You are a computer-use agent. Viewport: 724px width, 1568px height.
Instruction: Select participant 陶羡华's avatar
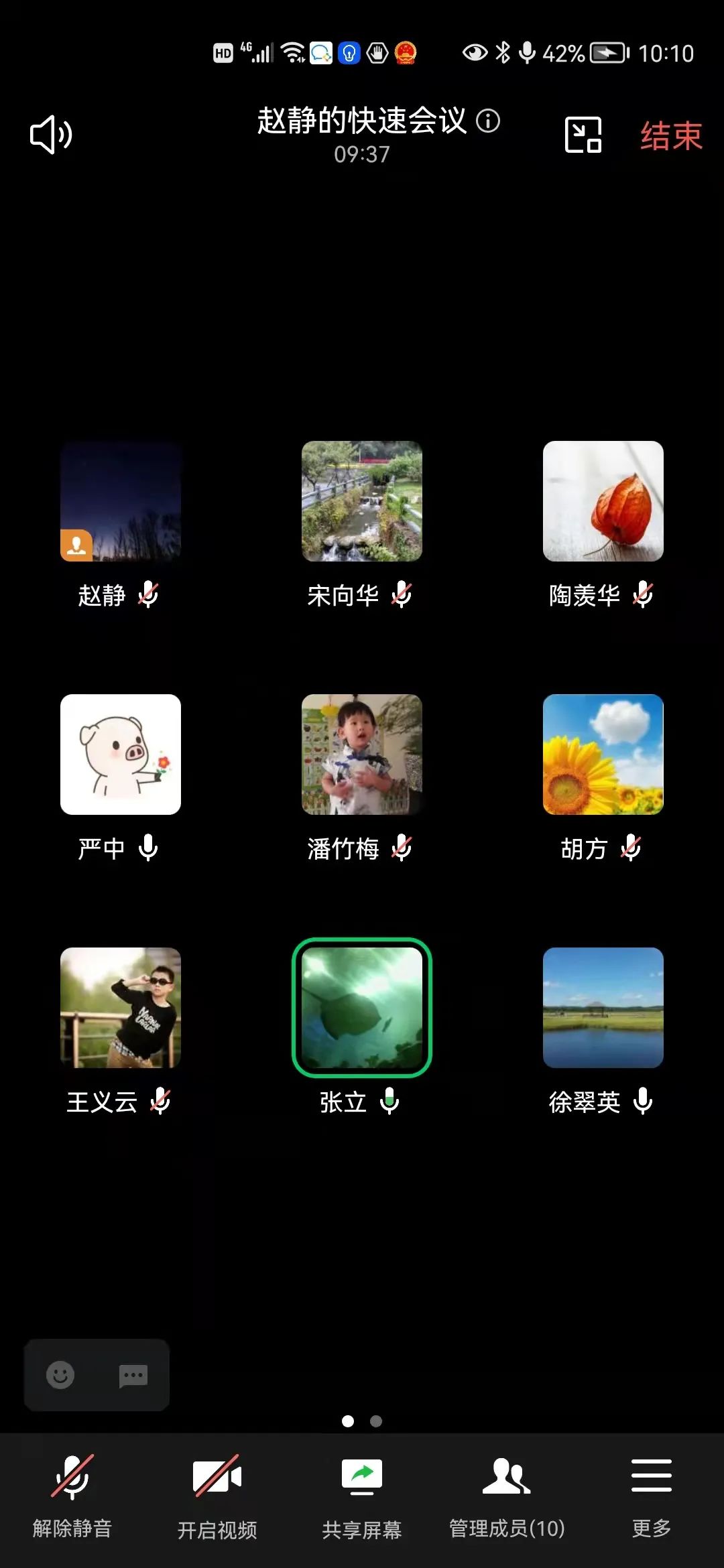[603, 501]
